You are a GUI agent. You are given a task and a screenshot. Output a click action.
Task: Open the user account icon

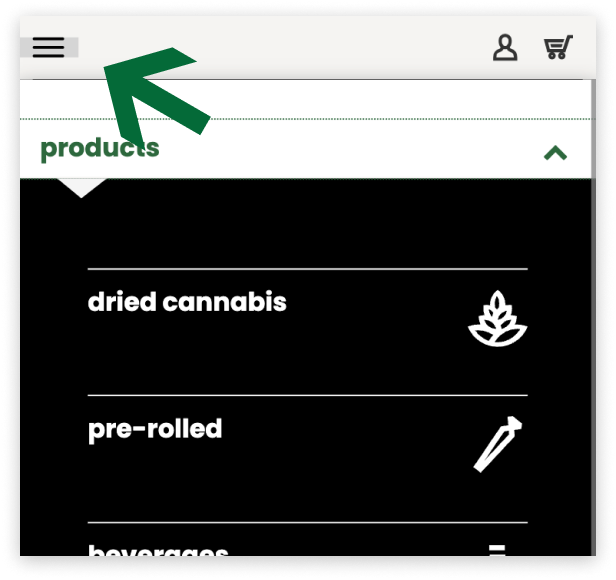point(505,48)
